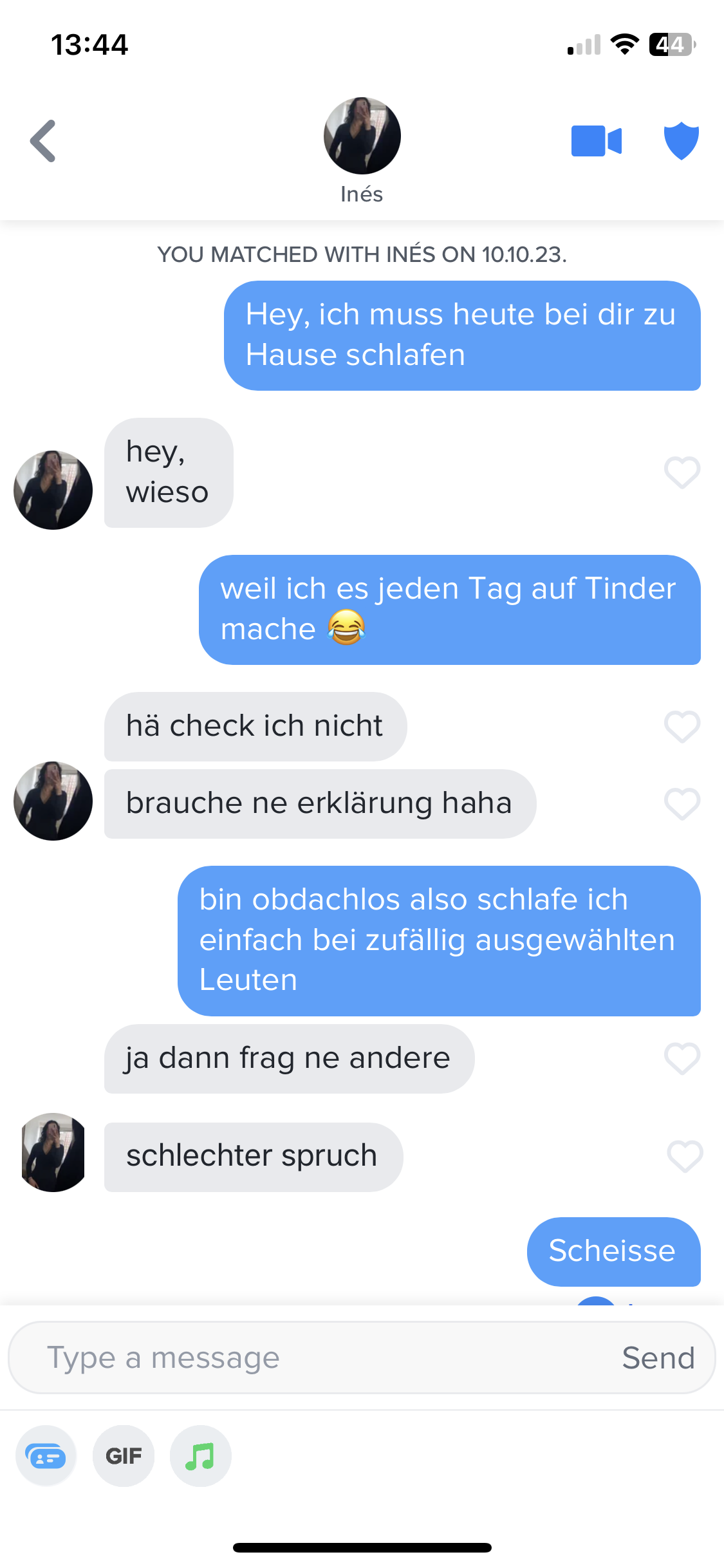Viewport: 724px width, 1568px height.
Task: Open the contact card sharing icon
Action: pos(46,1456)
